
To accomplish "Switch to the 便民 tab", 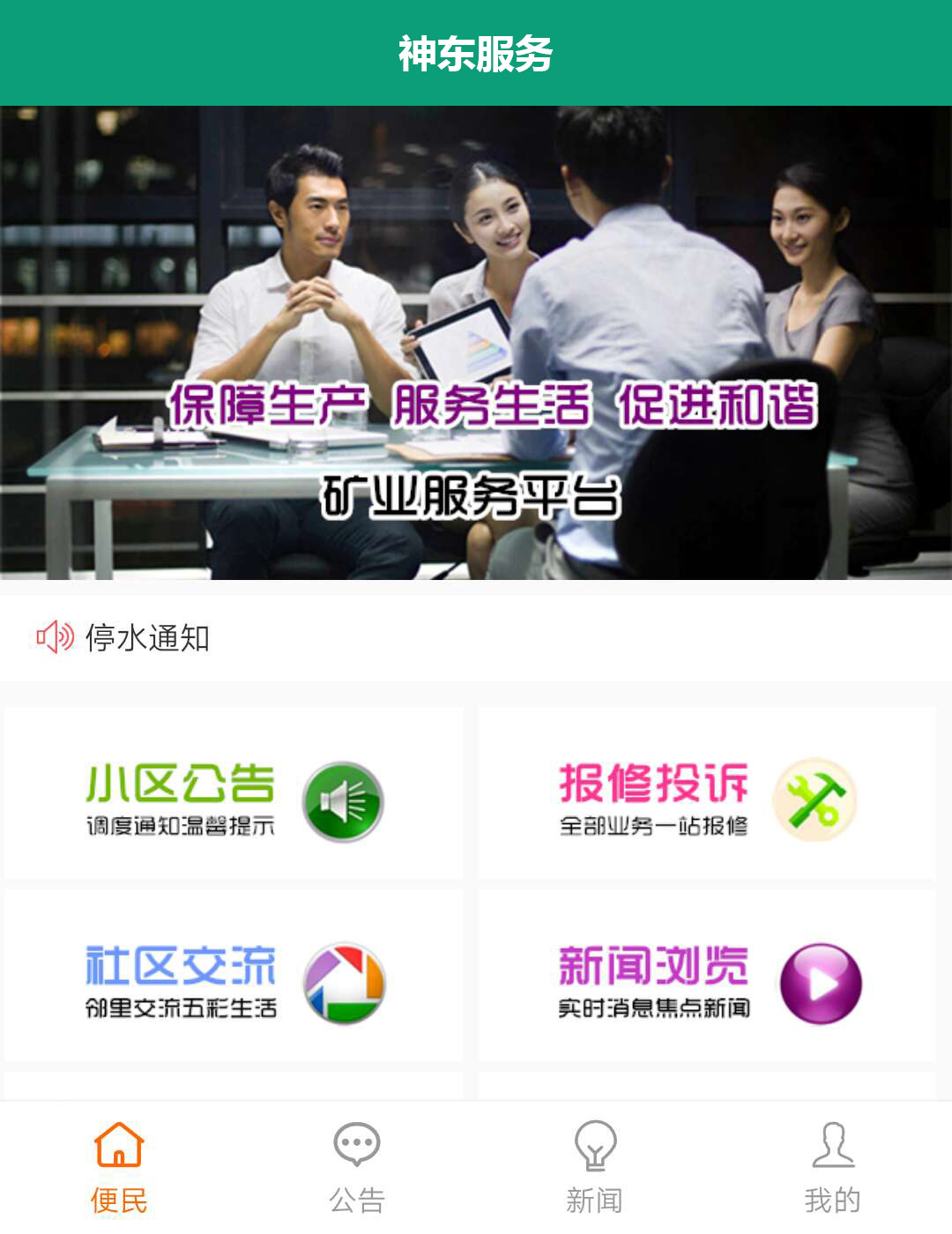I will (119, 1167).
